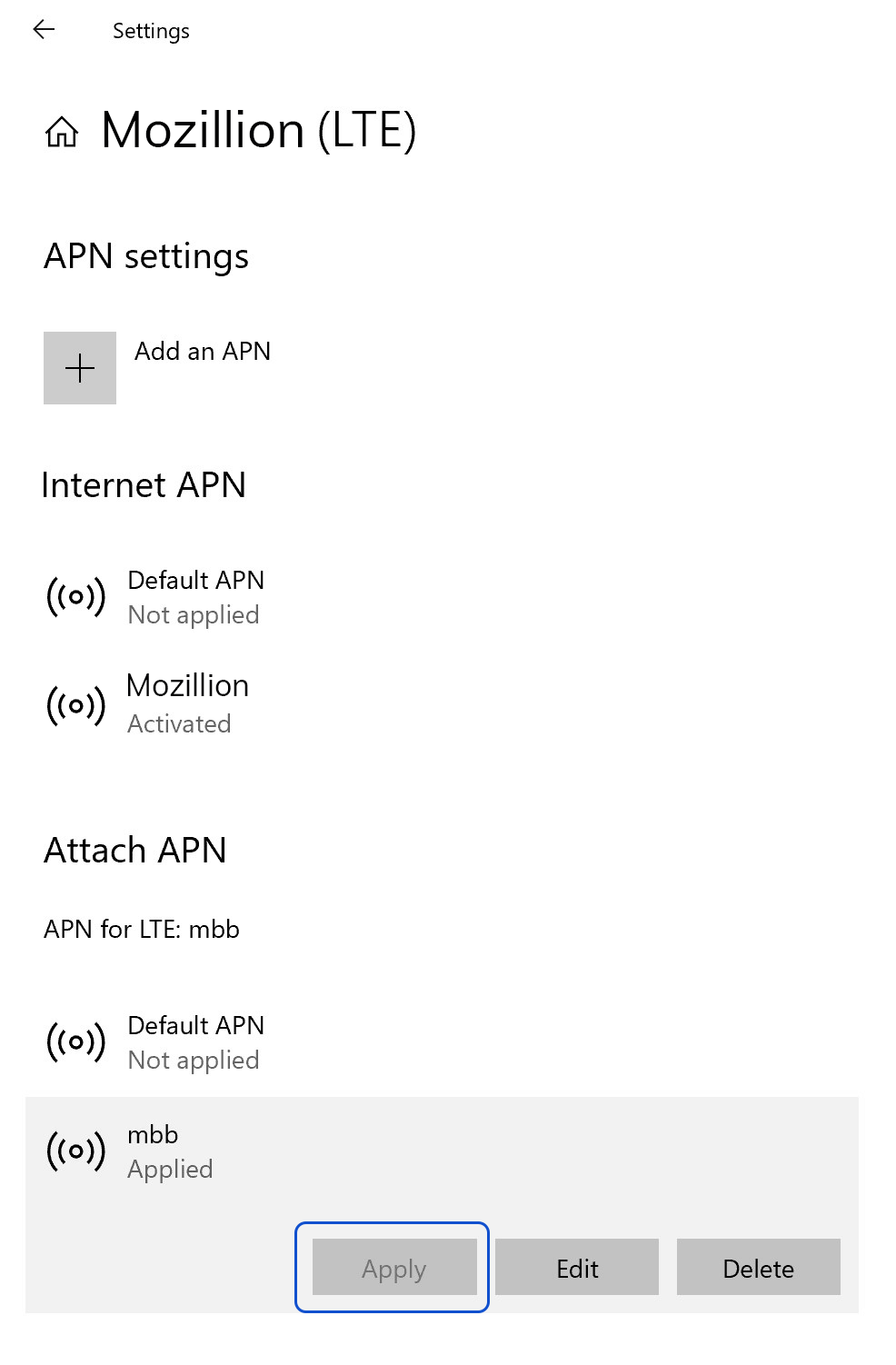The image size is (896, 1365).
Task: Select Default APN under Internet APN
Action: (195, 597)
